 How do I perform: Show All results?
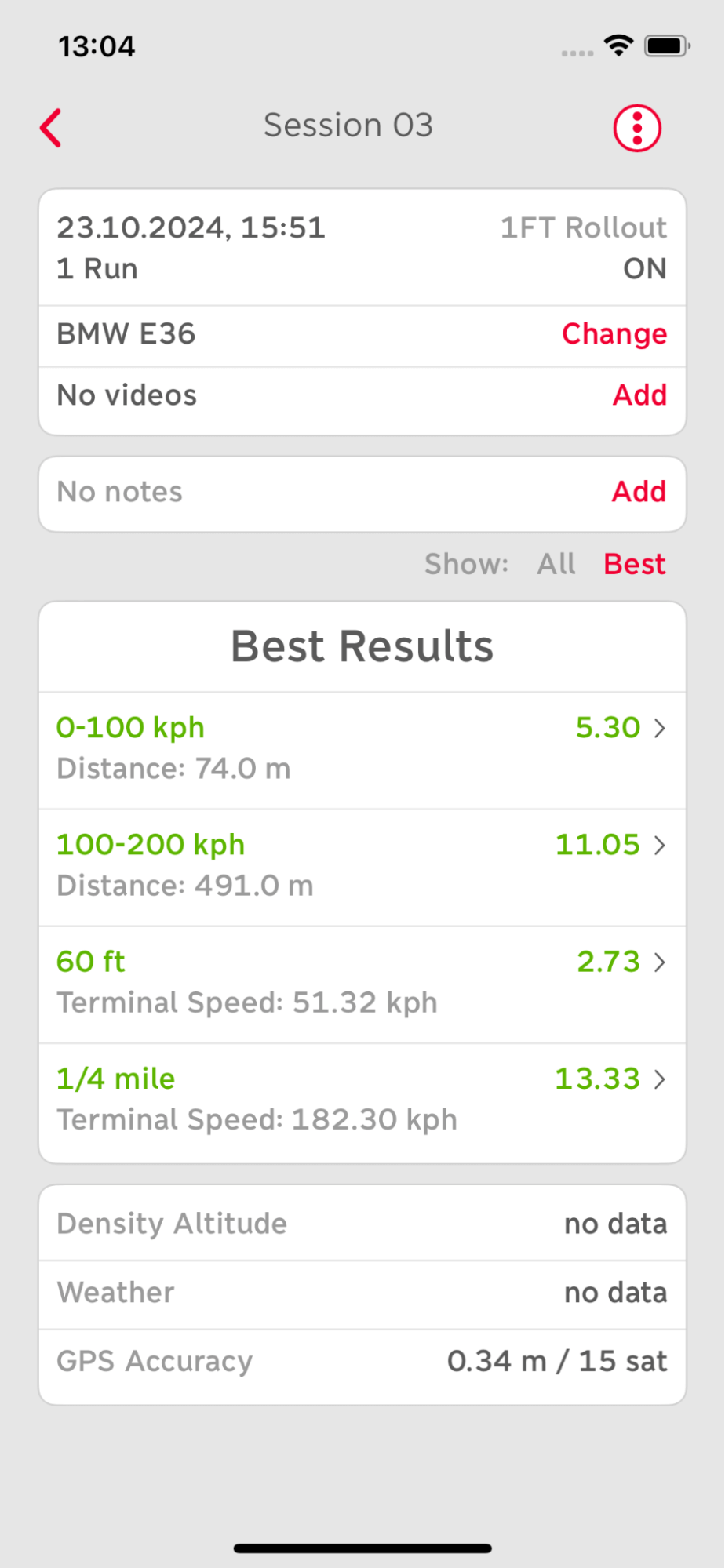coord(556,564)
